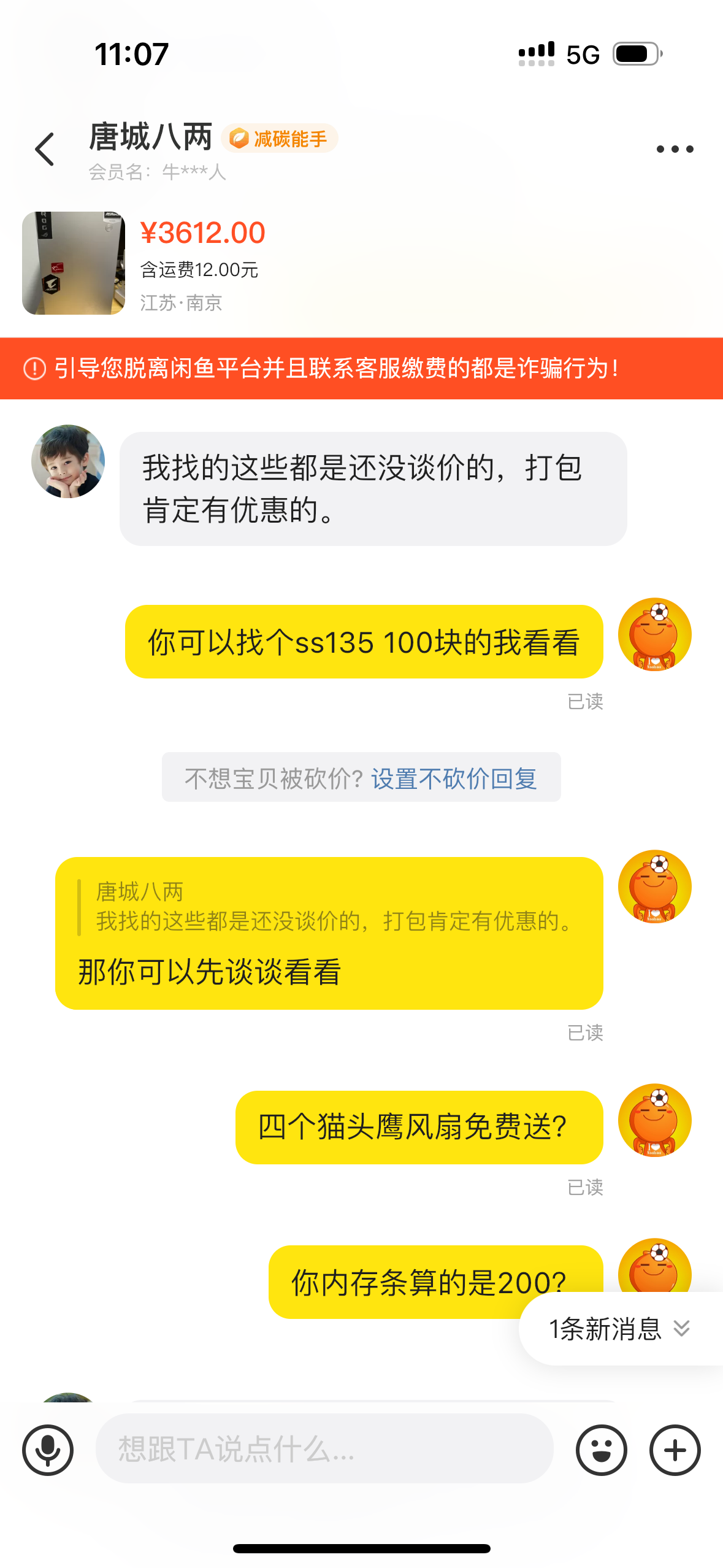This screenshot has height=1568, width=723.
Task: Go back from the chat
Action: point(45,149)
